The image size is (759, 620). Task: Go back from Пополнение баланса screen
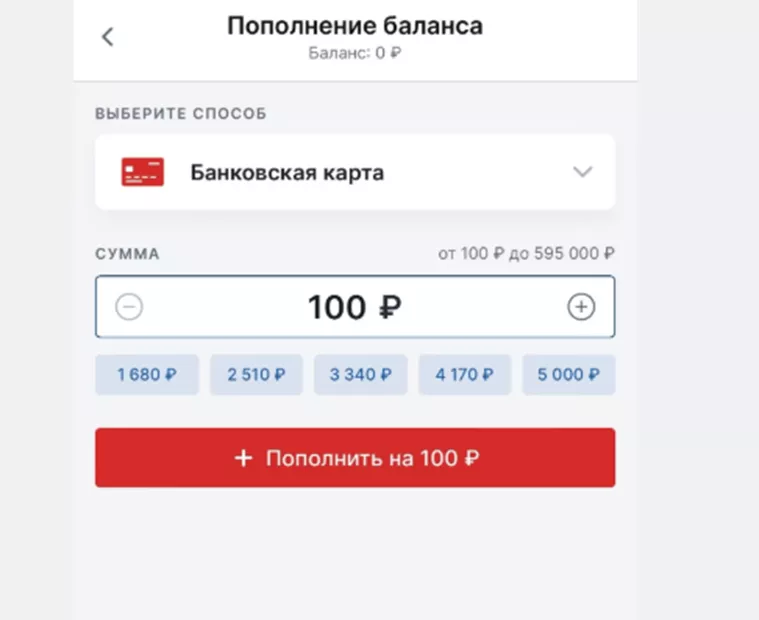click(108, 37)
